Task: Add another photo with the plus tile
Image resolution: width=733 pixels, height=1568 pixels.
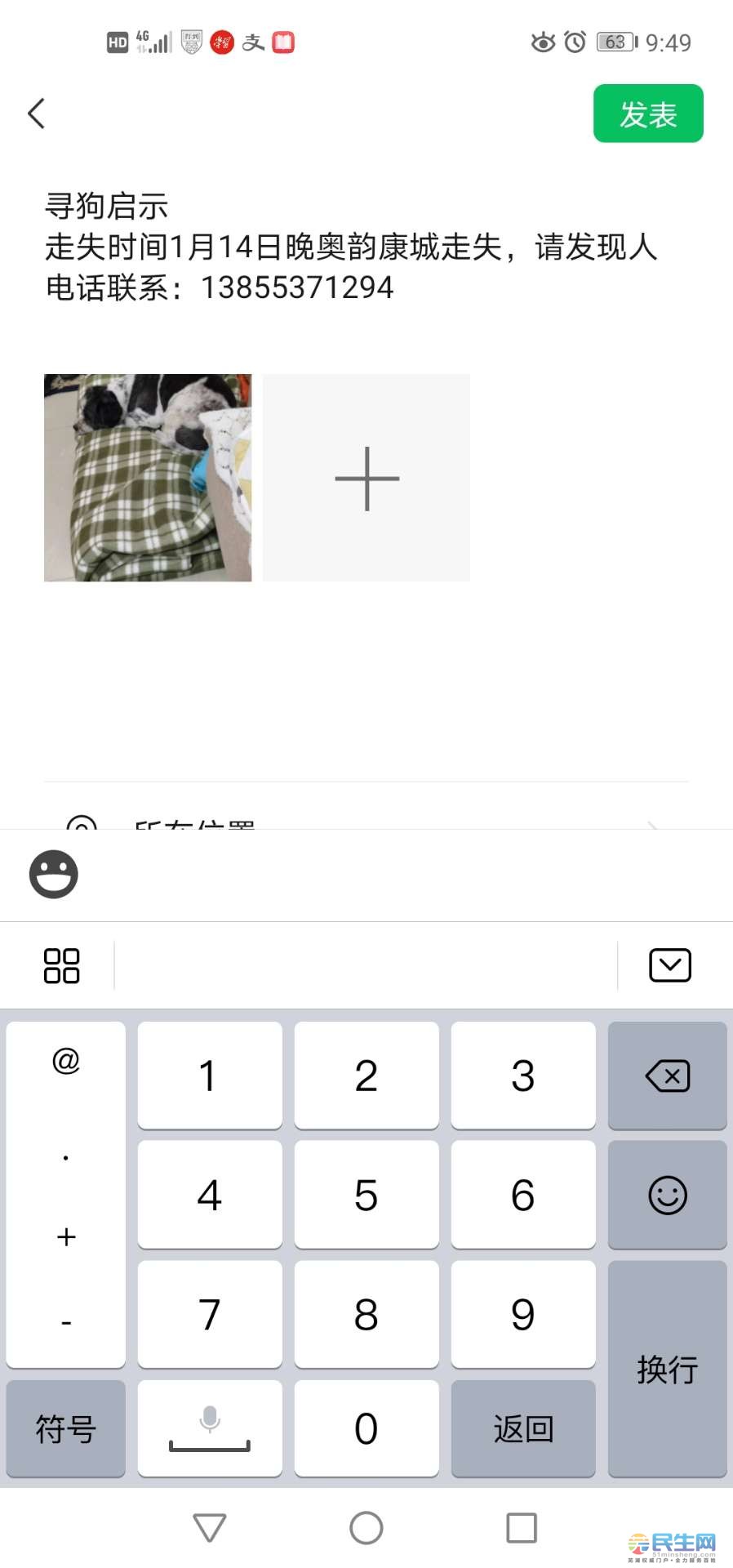Action: (x=366, y=478)
